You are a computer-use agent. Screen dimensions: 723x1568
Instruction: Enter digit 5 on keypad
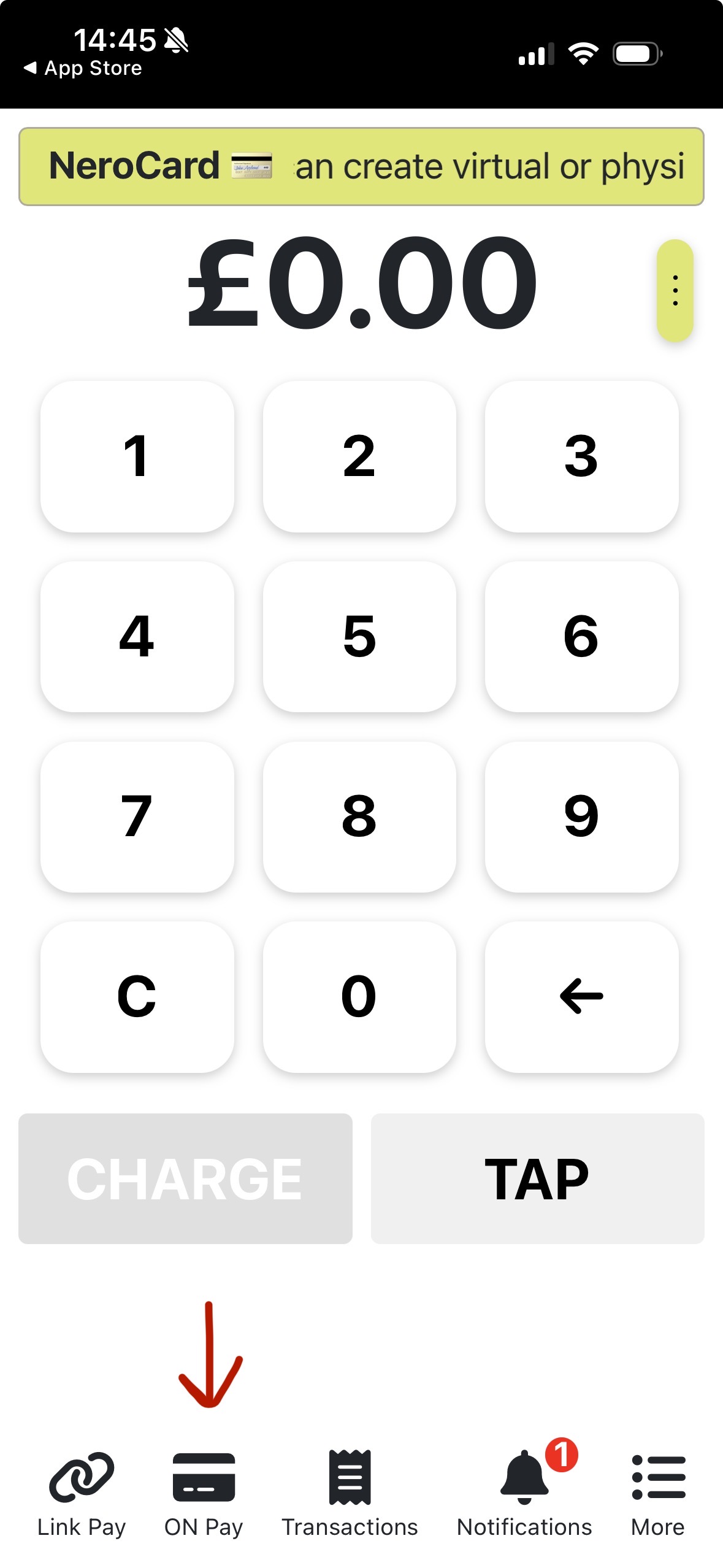tap(359, 636)
